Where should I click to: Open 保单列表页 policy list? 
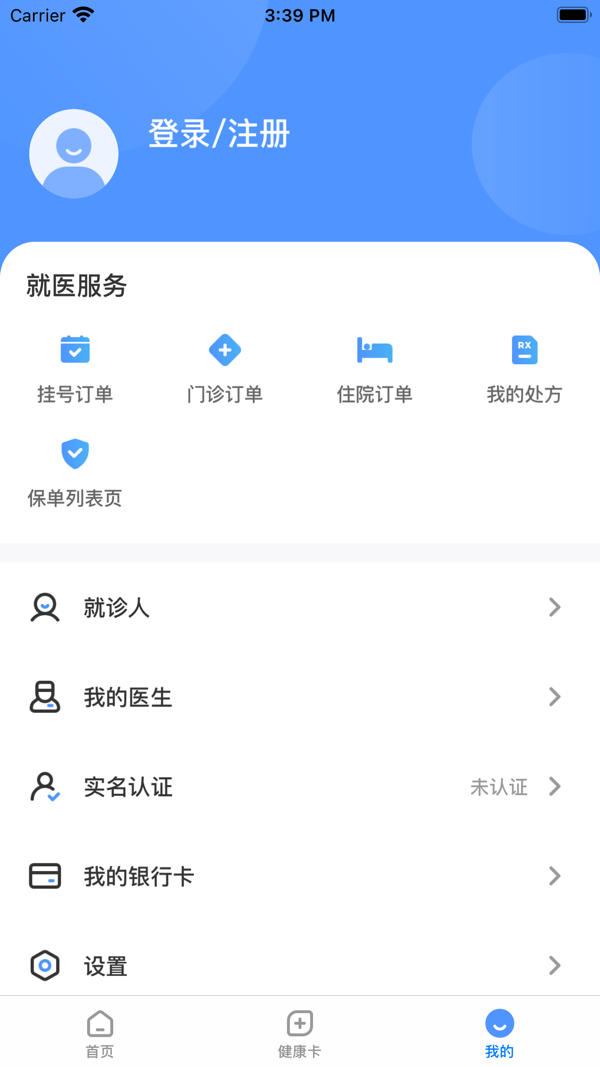pyautogui.click(x=75, y=472)
